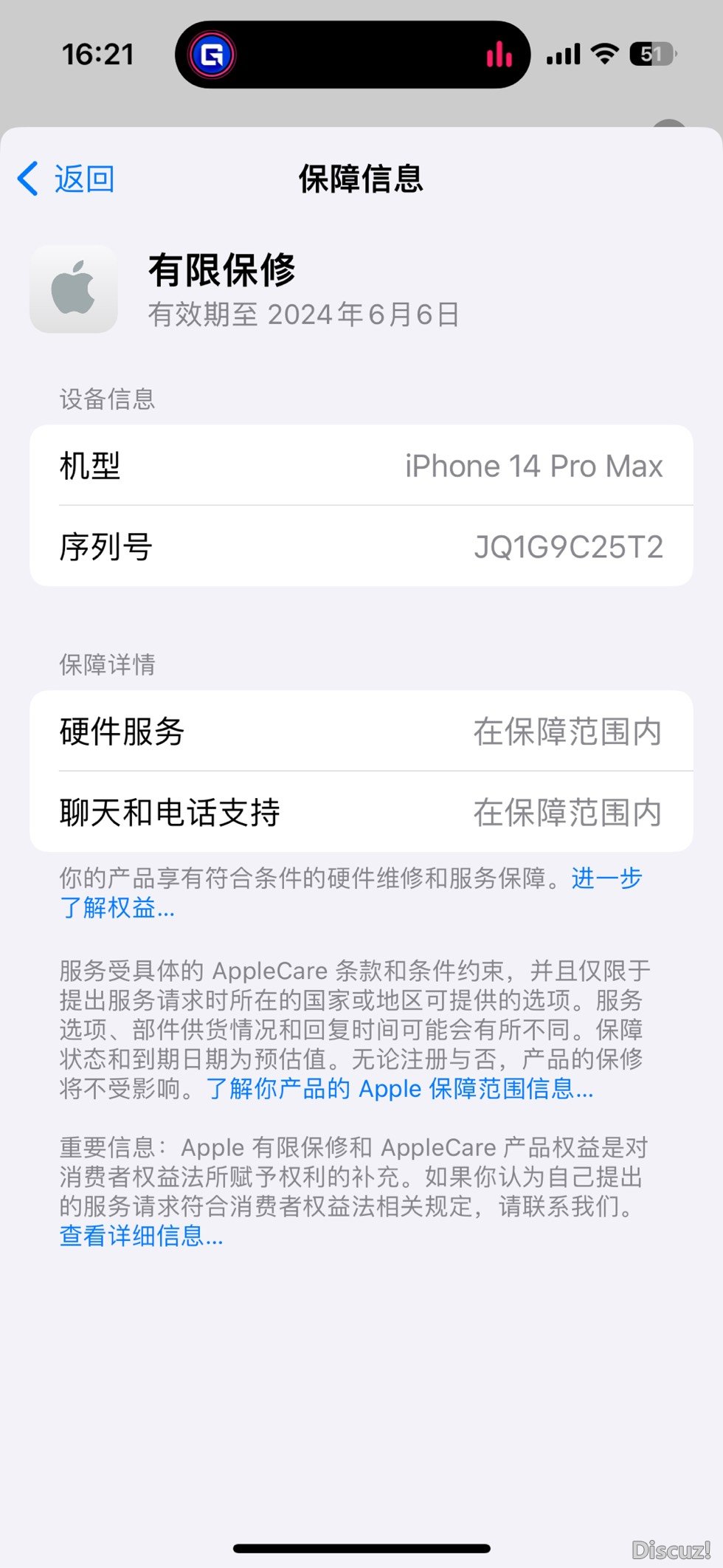723x1568 pixels.
Task: Open the 查看详细信息 link
Action: click(x=140, y=1235)
